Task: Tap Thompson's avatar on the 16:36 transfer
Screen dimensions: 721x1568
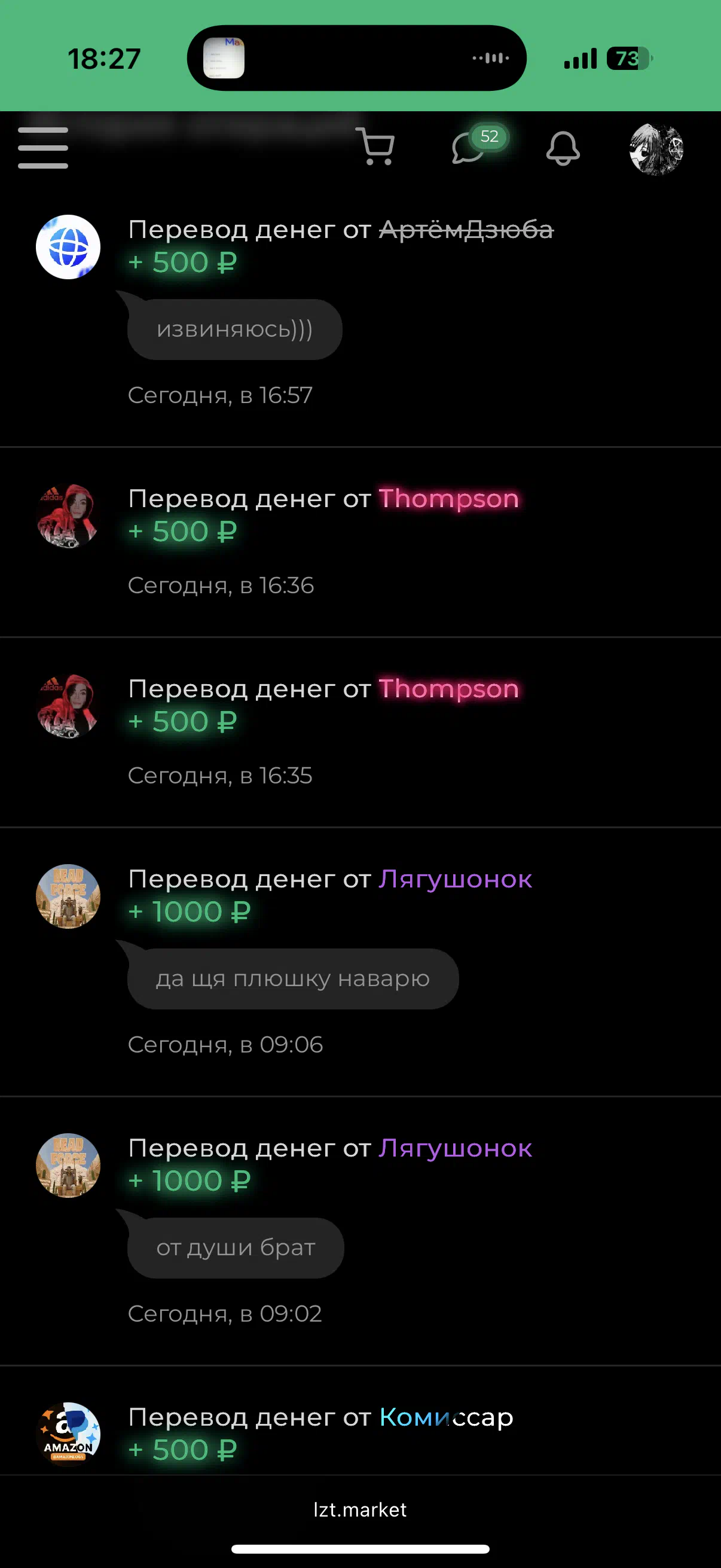Action: pyautogui.click(x=68, y=516)
